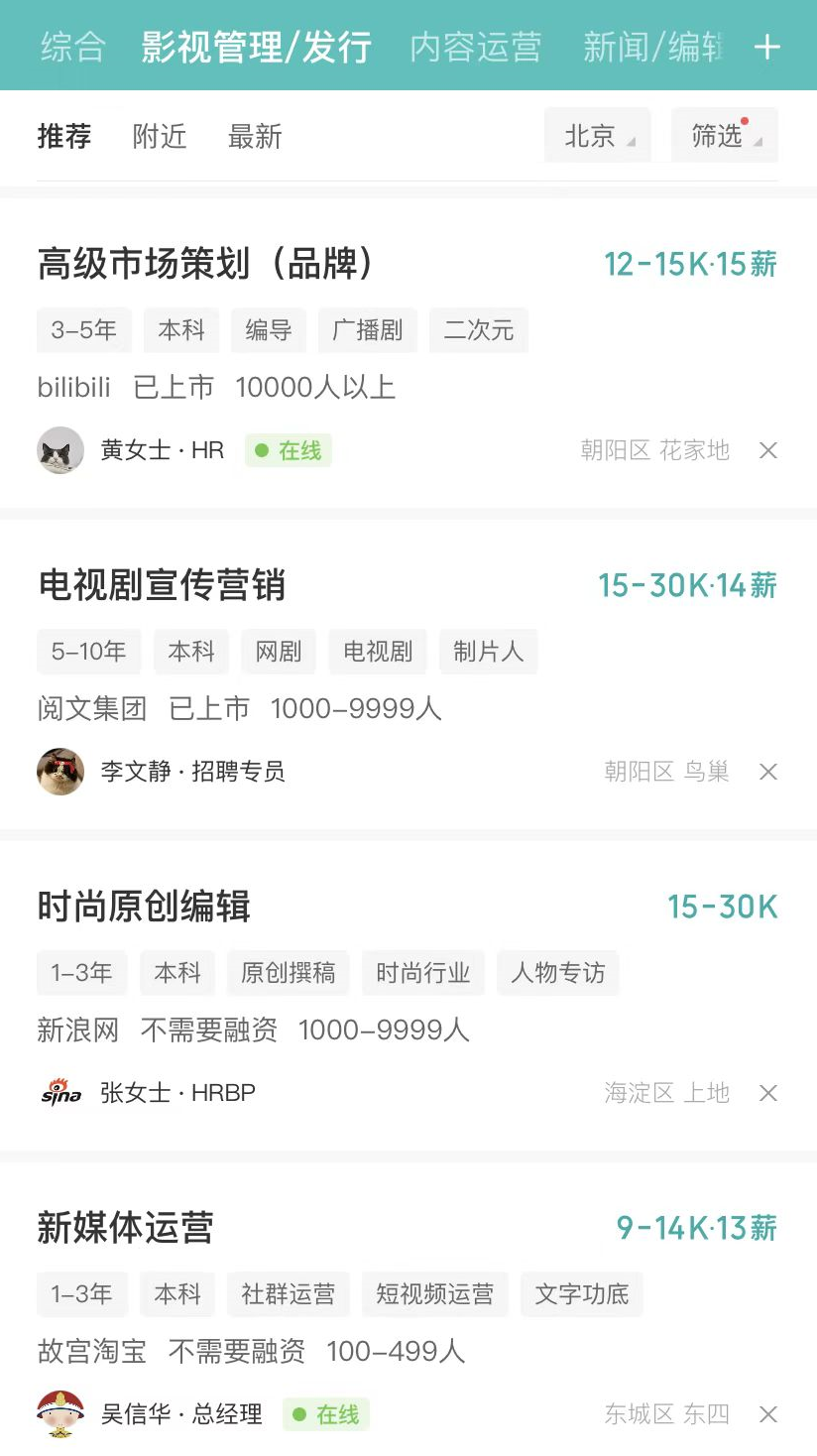817x1456 pixels.
Task: View the 电视剧宣传营销 job at 阅文集团
Action: point(162,585)
